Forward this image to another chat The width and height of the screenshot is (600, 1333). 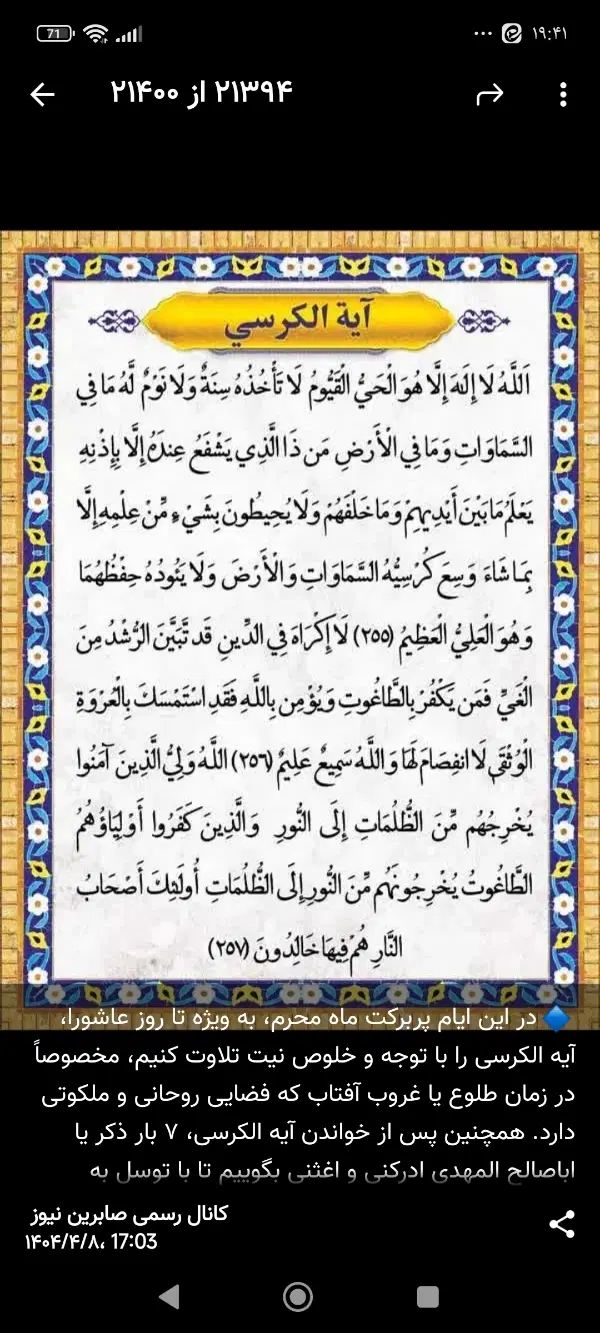tap(490, 95)
